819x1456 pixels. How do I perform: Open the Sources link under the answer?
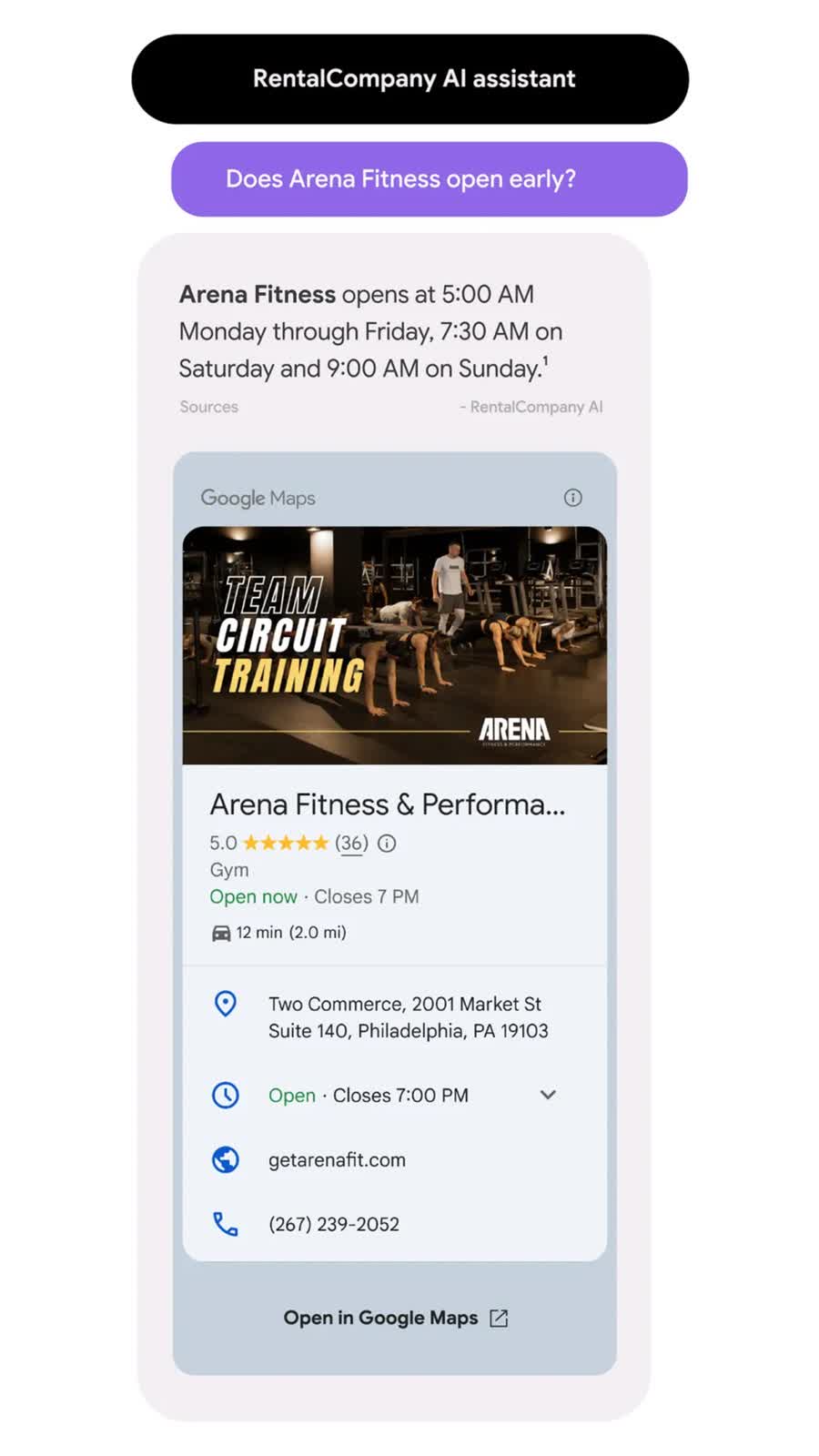pos(208,407)
